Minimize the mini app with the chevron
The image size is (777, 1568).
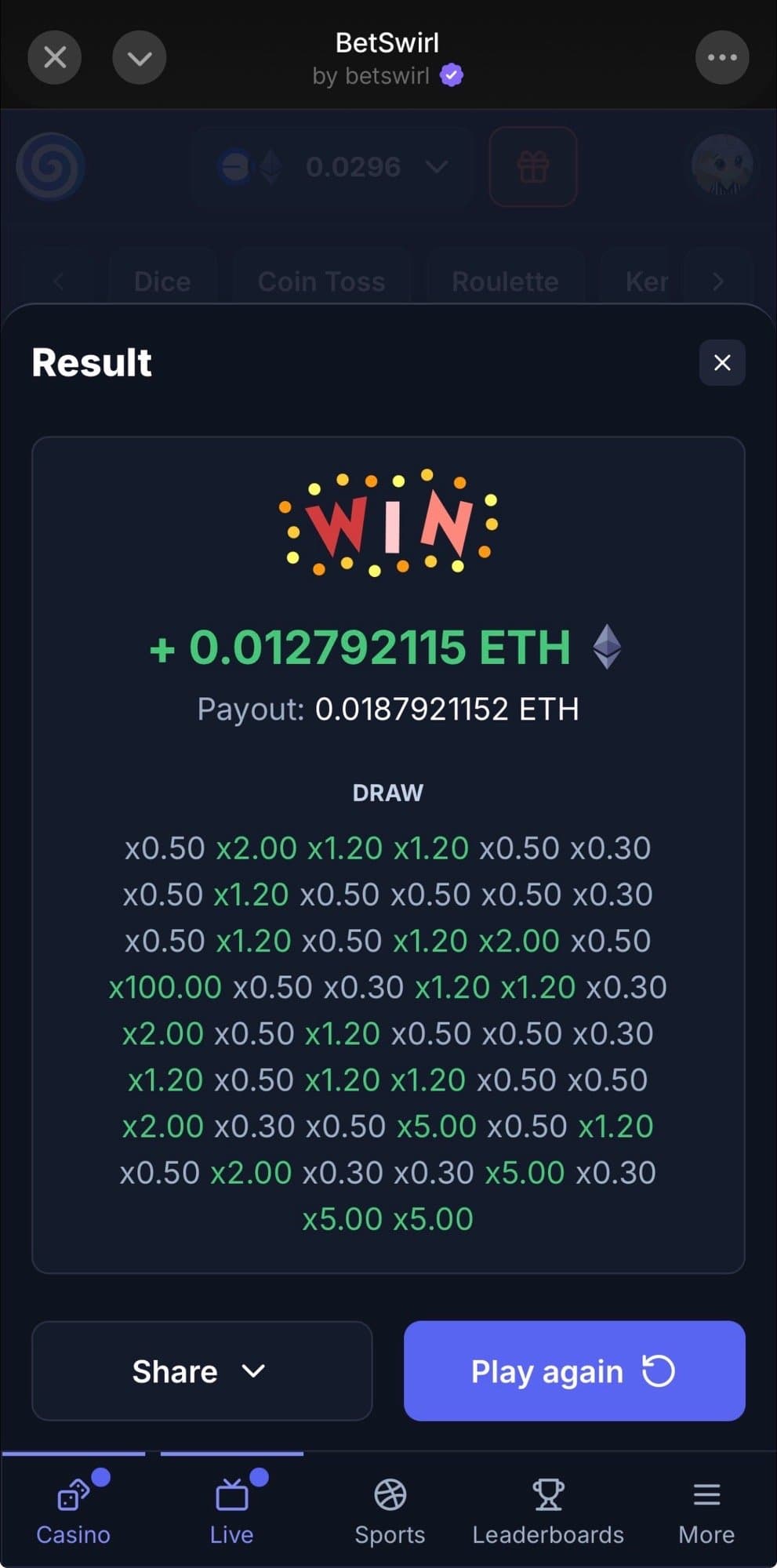(x=140, y=57)
